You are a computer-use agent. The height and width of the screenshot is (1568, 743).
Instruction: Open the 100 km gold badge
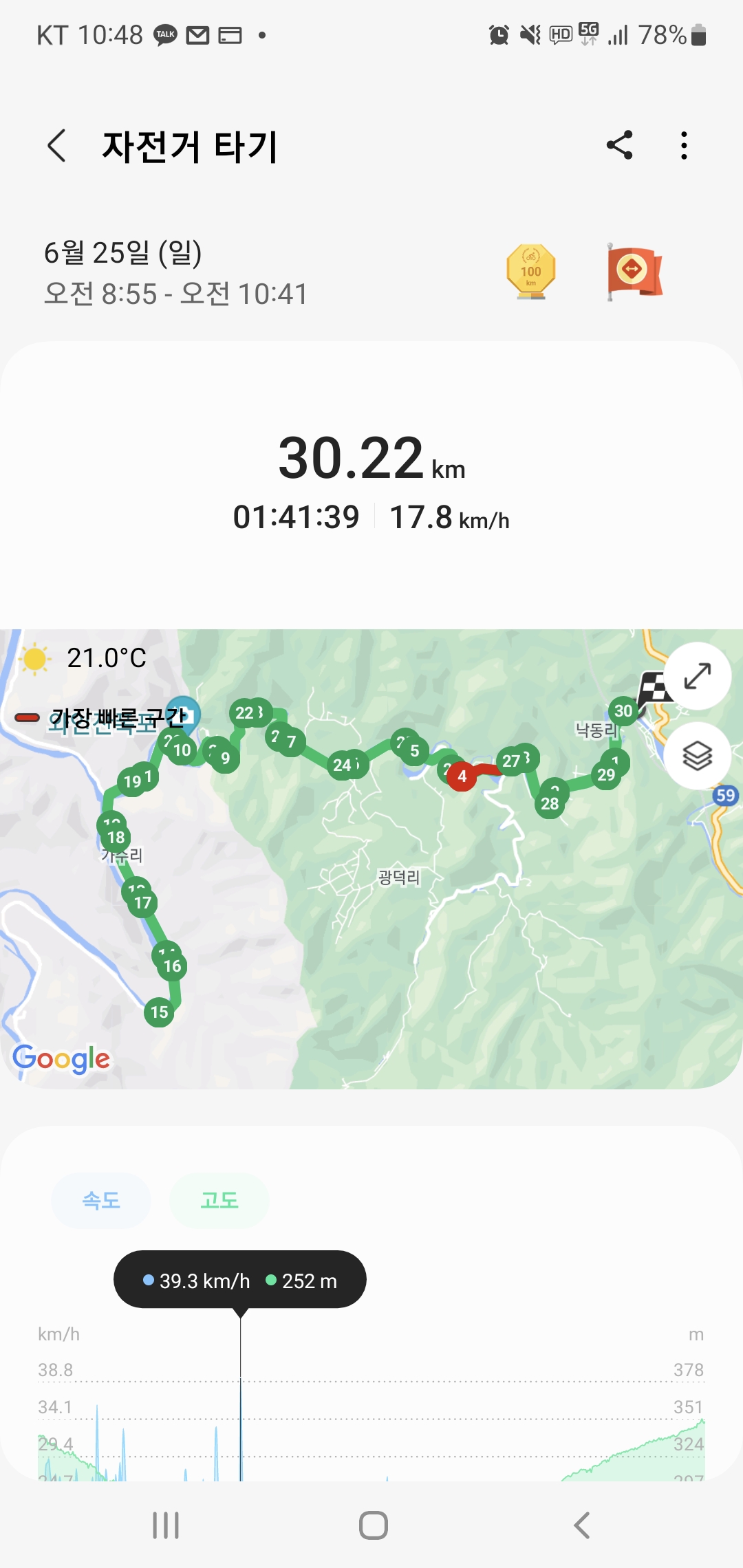point(530,272)
